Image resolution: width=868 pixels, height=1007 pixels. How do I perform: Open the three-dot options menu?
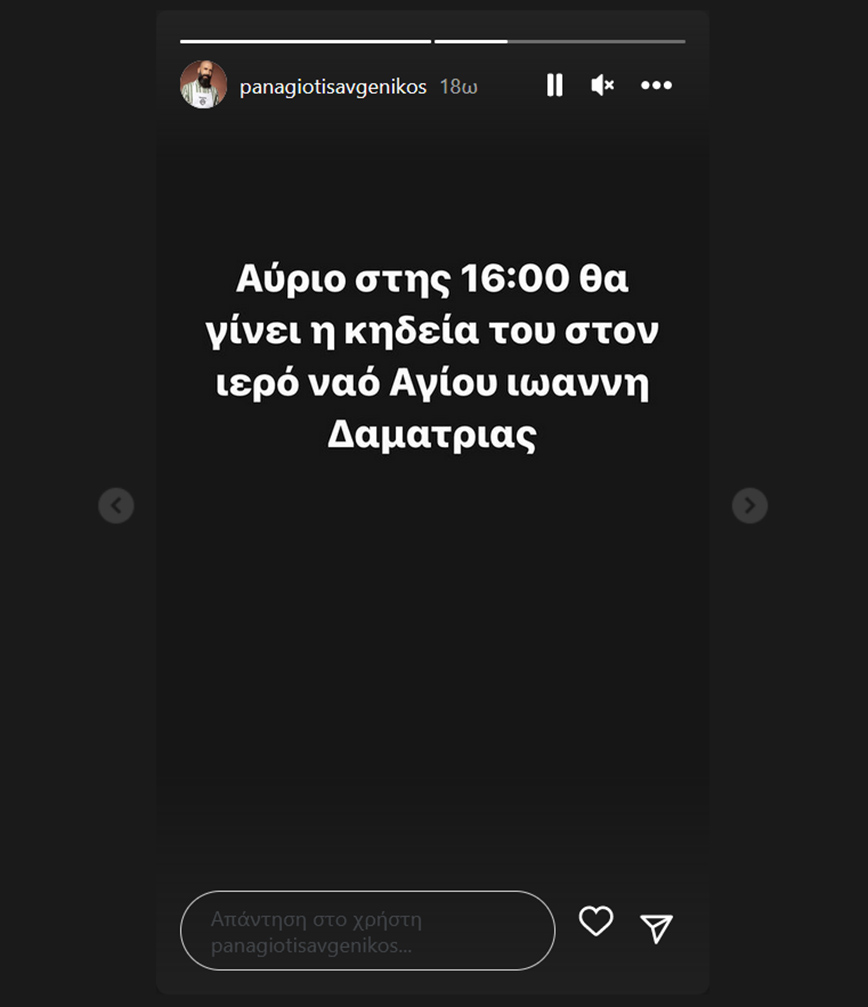click(x=656, y=85)
